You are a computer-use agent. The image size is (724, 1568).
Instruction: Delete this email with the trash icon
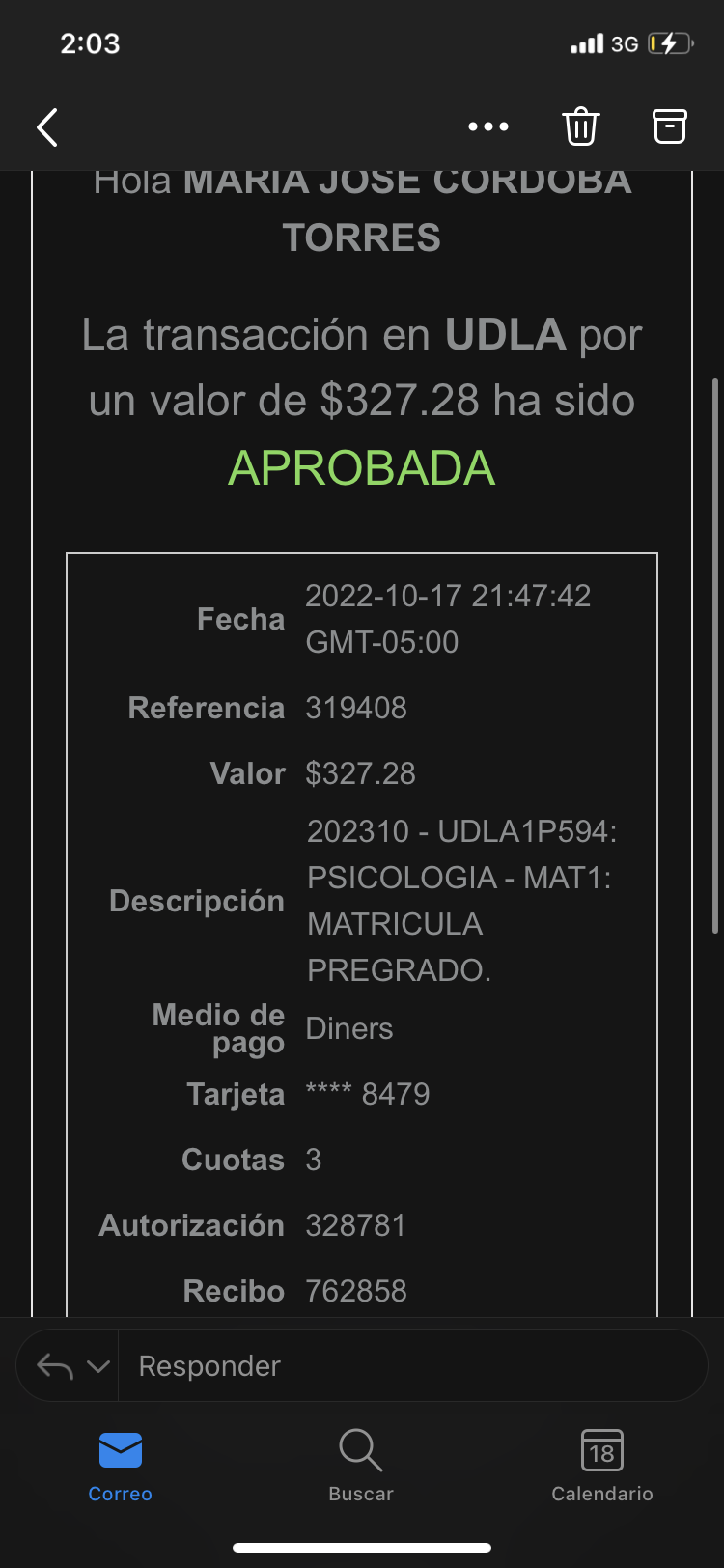tap(580, 126)
